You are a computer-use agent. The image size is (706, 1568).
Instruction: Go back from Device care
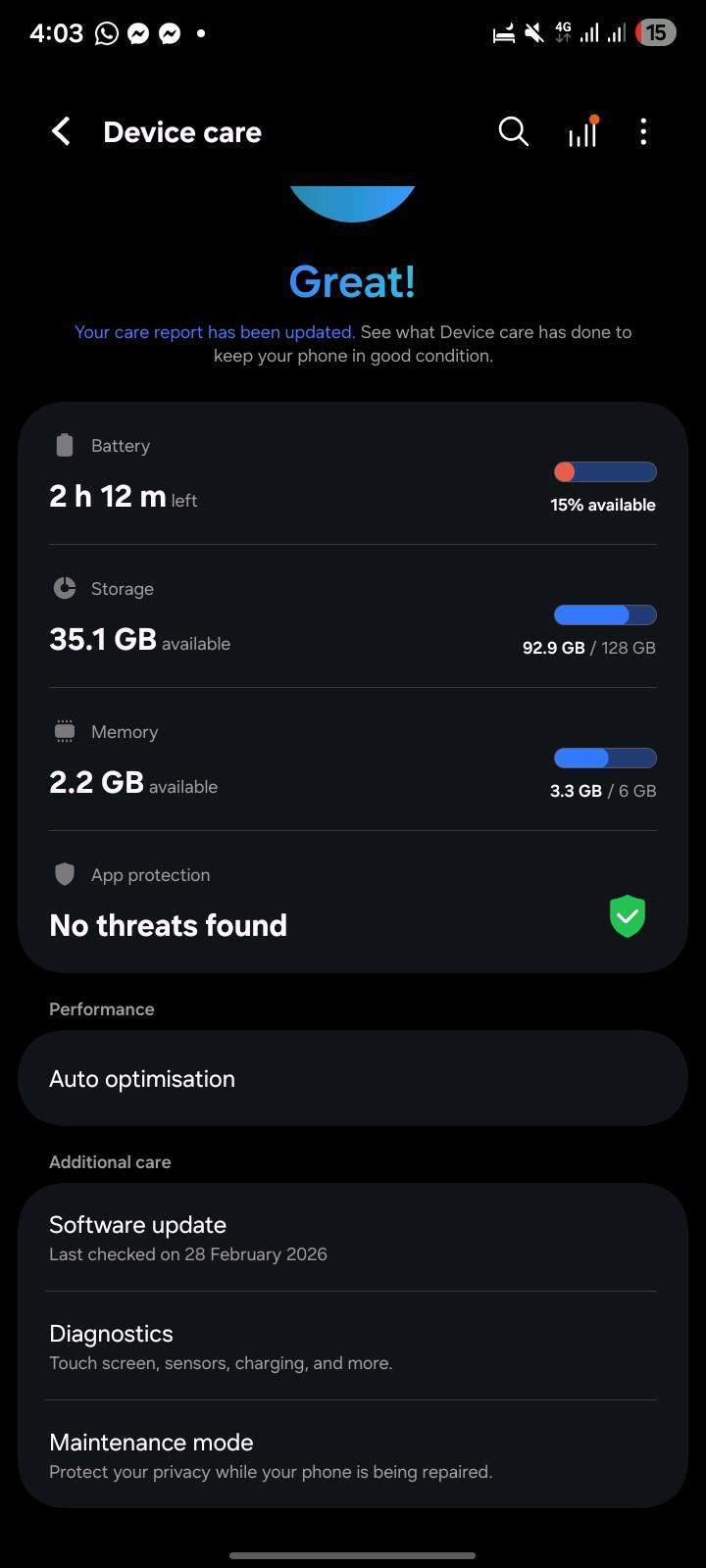coord(61,131)
